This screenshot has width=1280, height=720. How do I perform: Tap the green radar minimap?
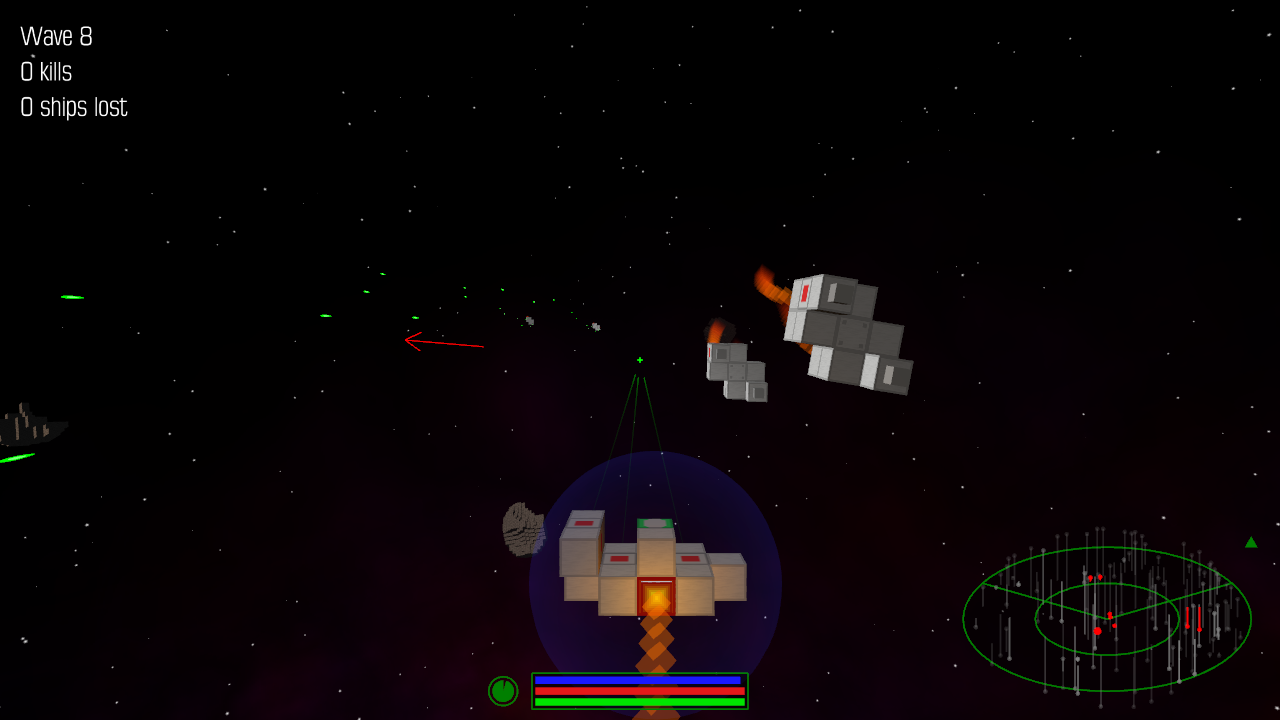point(1107,618)
